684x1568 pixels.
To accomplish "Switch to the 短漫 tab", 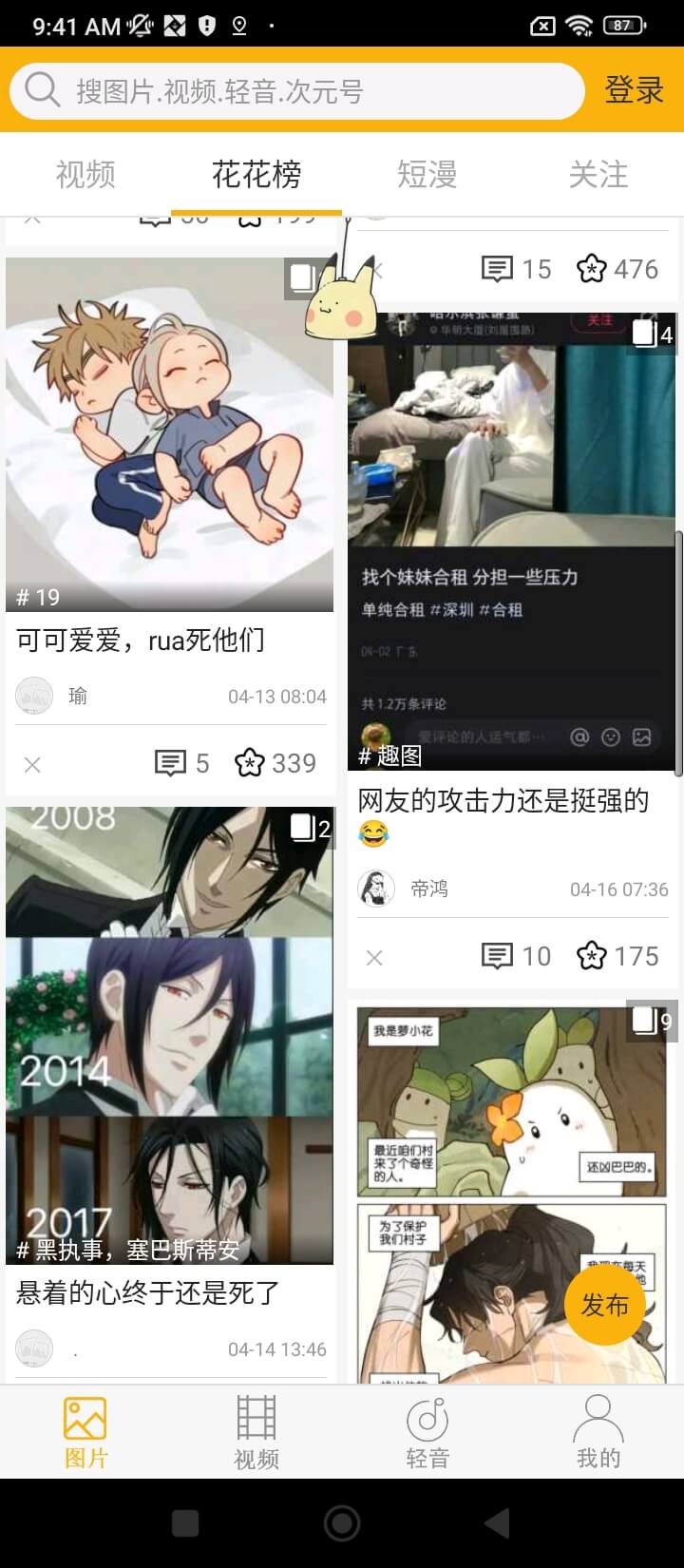I will pos(427,175).
